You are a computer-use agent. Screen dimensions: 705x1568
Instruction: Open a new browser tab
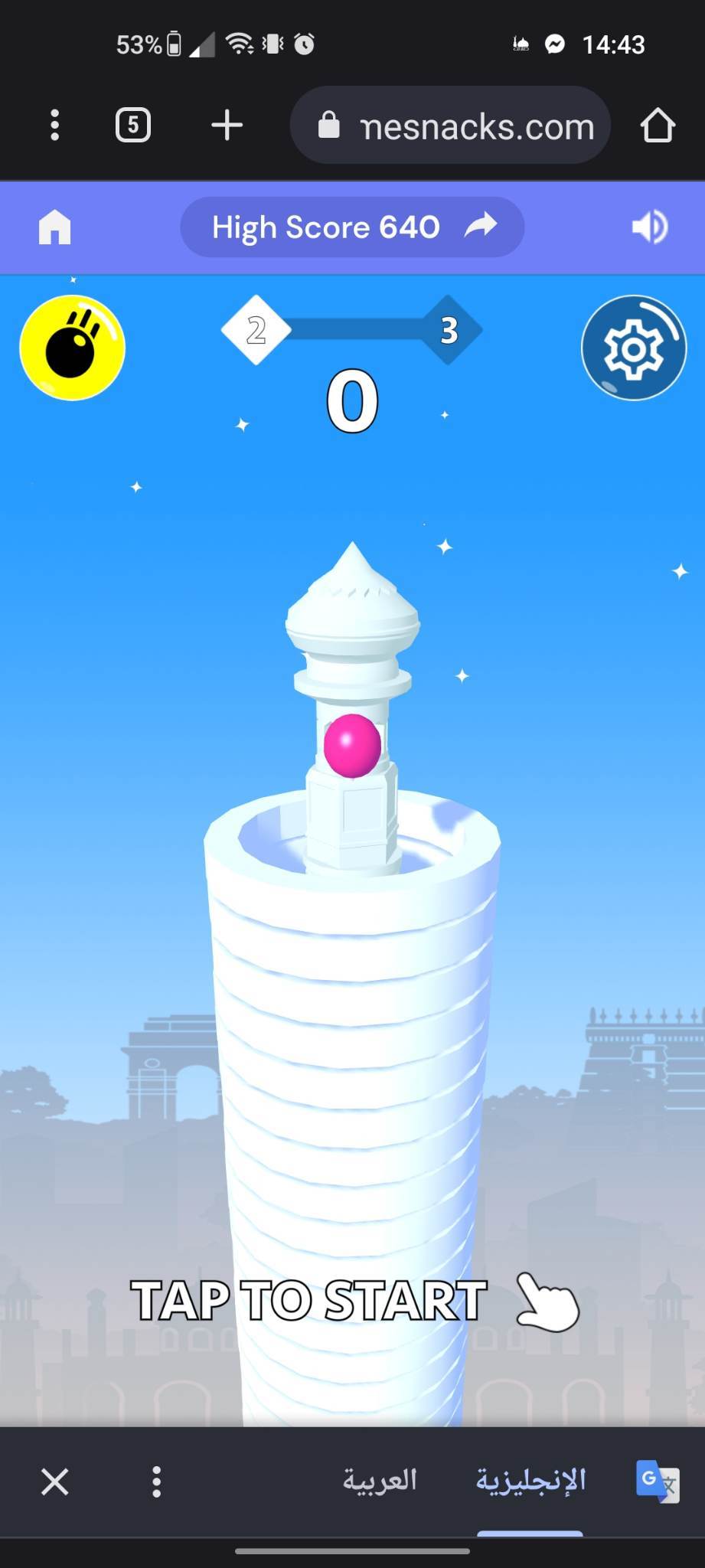click(227, 125)
